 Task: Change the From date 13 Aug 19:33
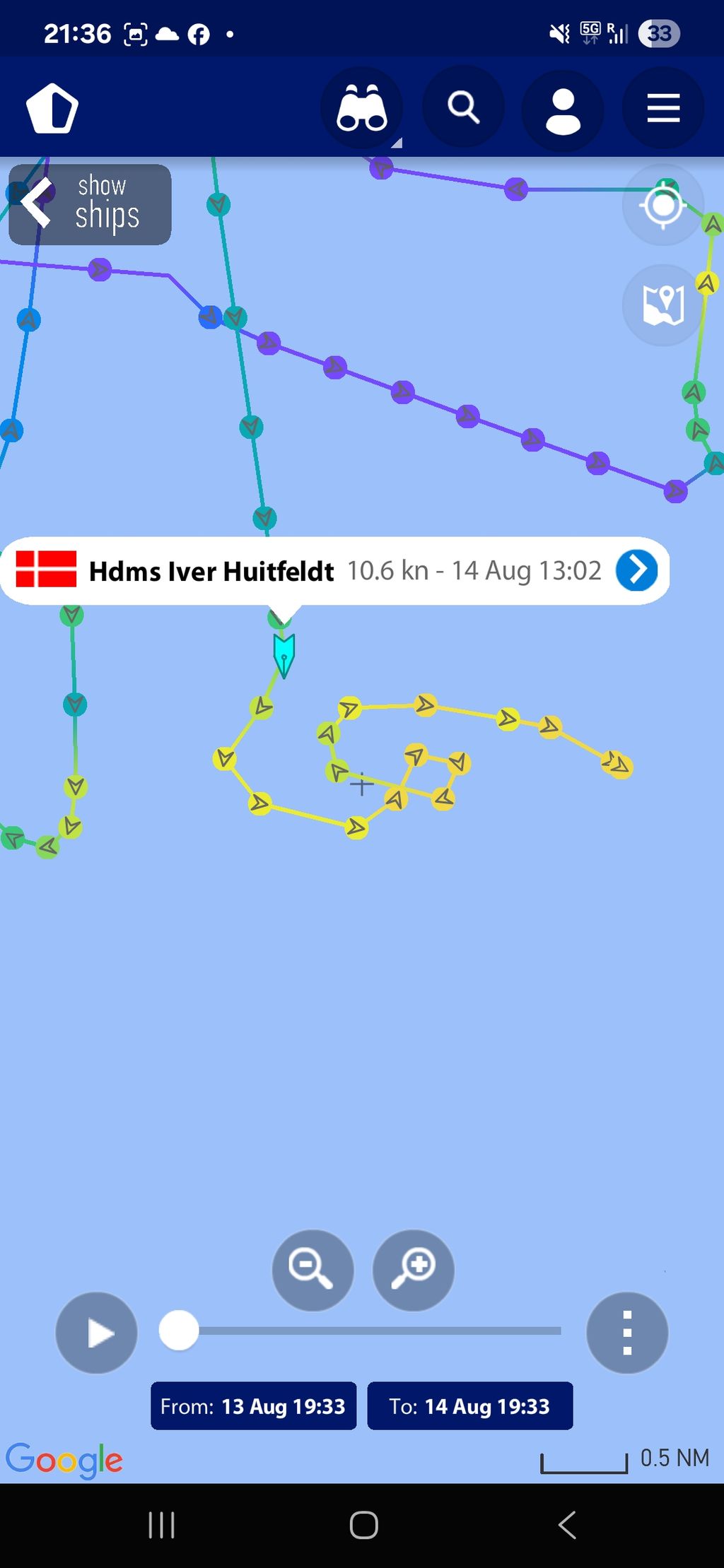(x=253, y=1405)
